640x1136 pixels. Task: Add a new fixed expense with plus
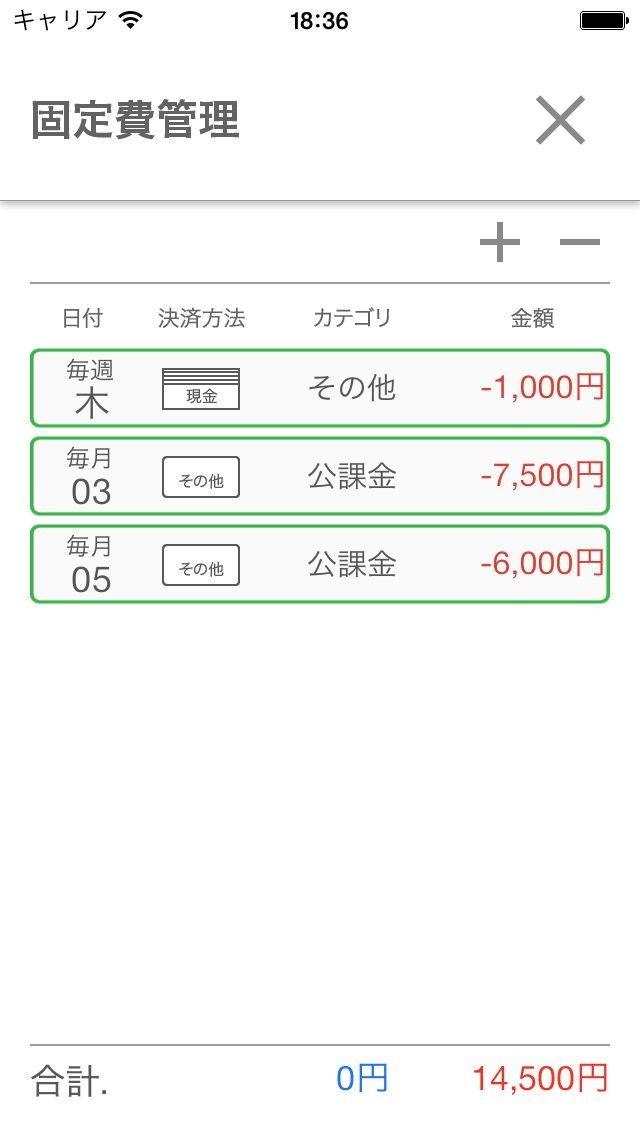point(500,243)
